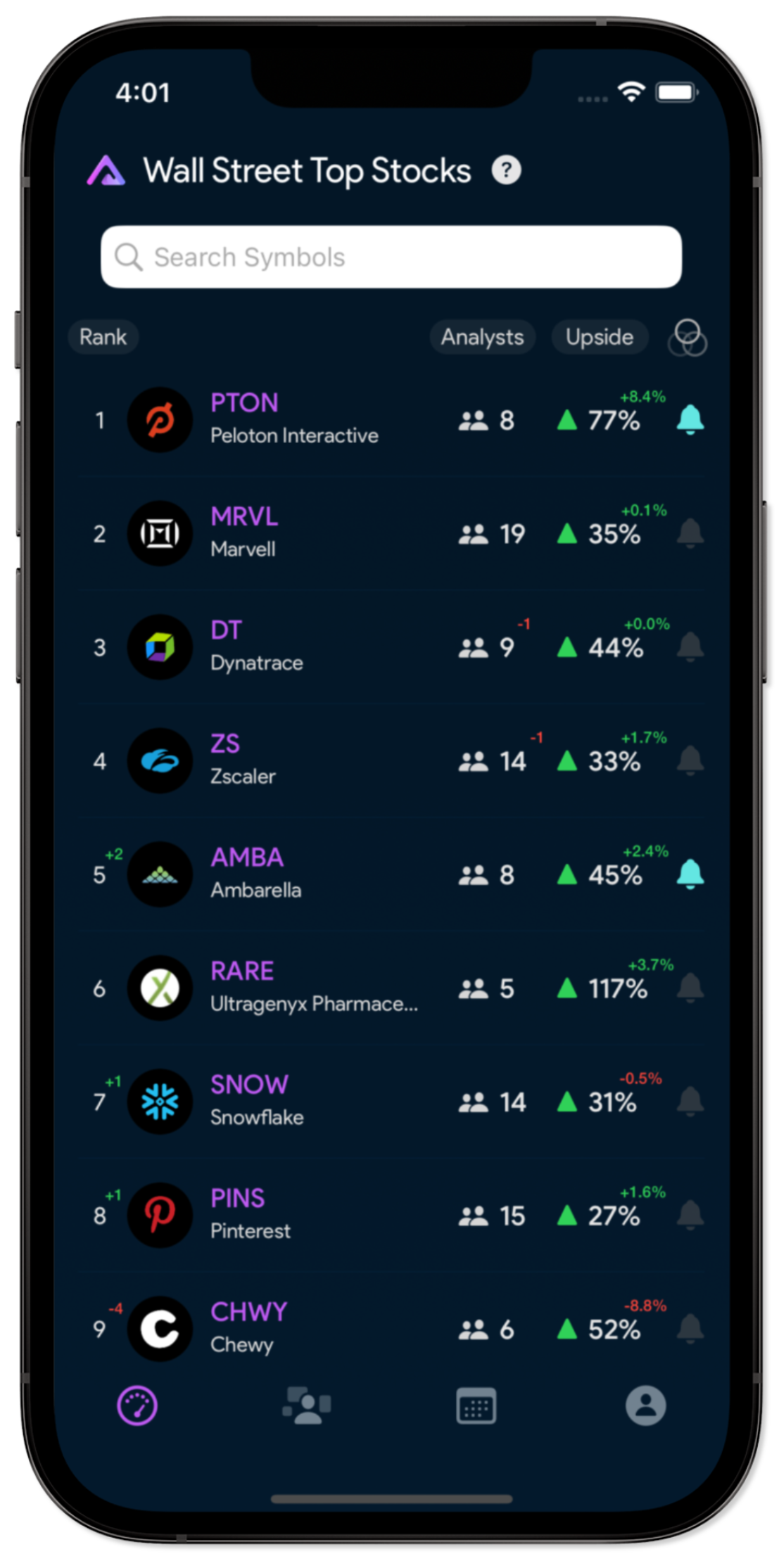Open the profile account tab
Image resolution: width=779 pixels, height=1568 pixels.
click(645, 1406)
